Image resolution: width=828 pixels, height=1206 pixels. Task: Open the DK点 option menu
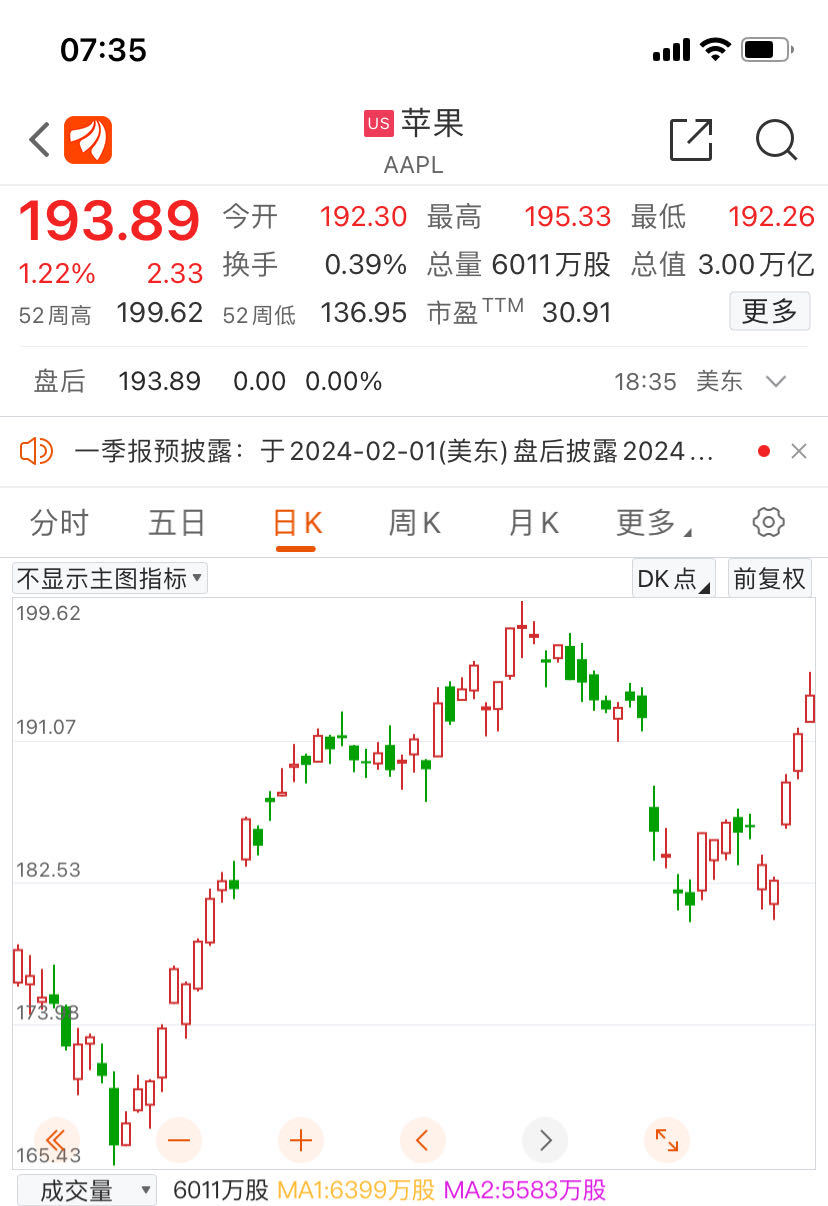click(673, 578)
